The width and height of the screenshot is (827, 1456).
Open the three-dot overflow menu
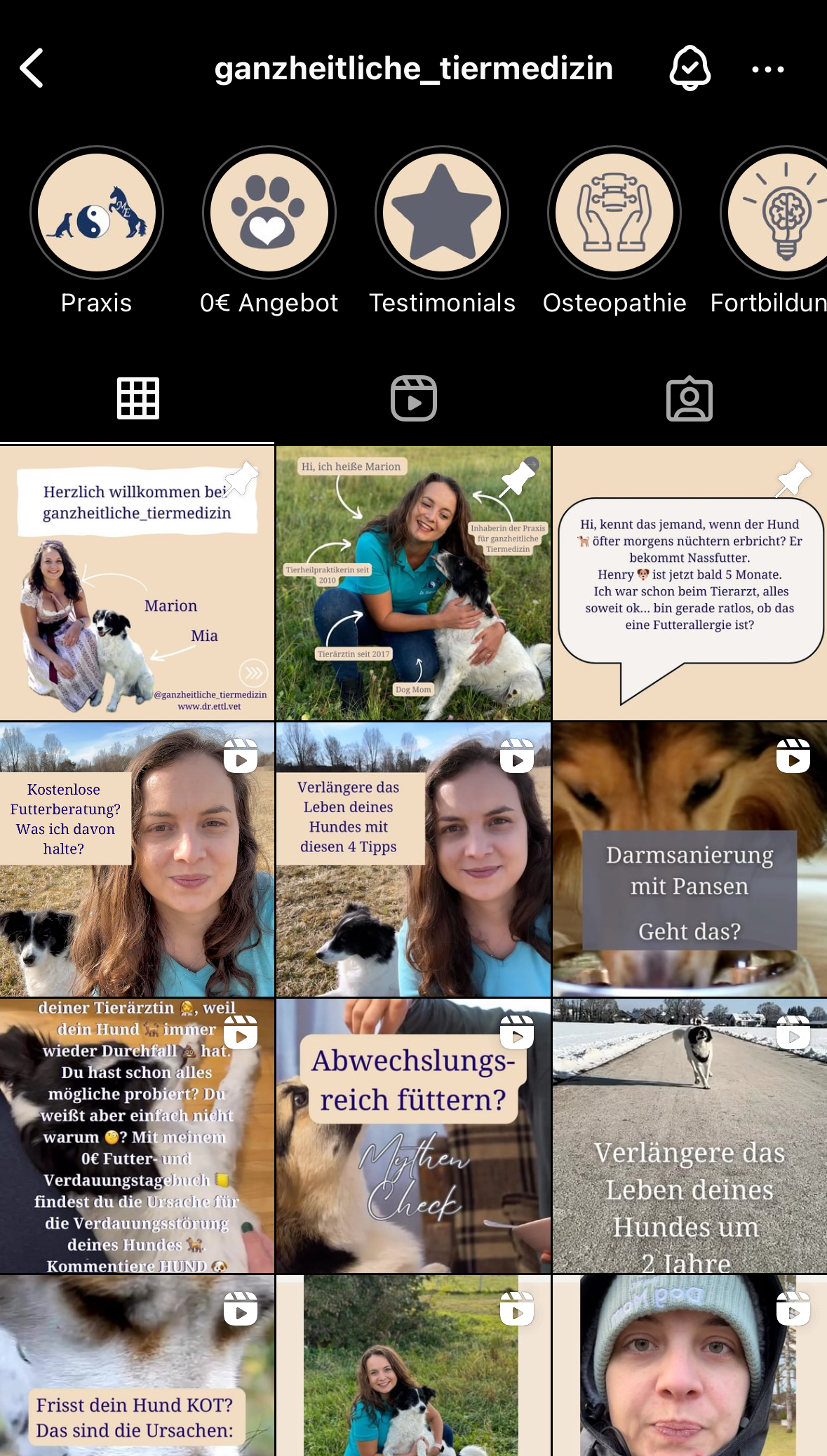(767, 69)
